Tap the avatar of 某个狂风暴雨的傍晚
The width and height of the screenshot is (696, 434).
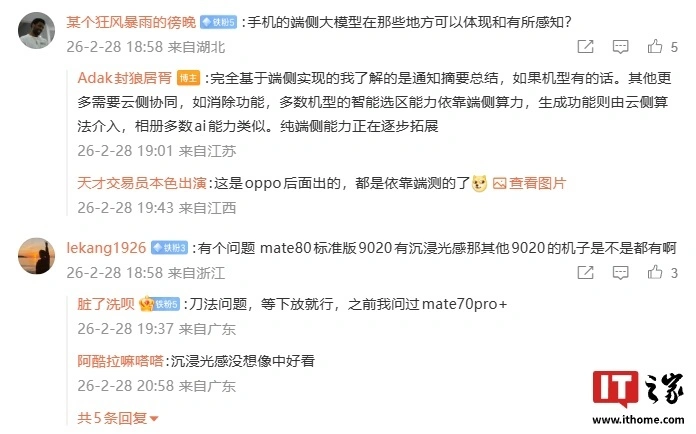tap(35, 31)
